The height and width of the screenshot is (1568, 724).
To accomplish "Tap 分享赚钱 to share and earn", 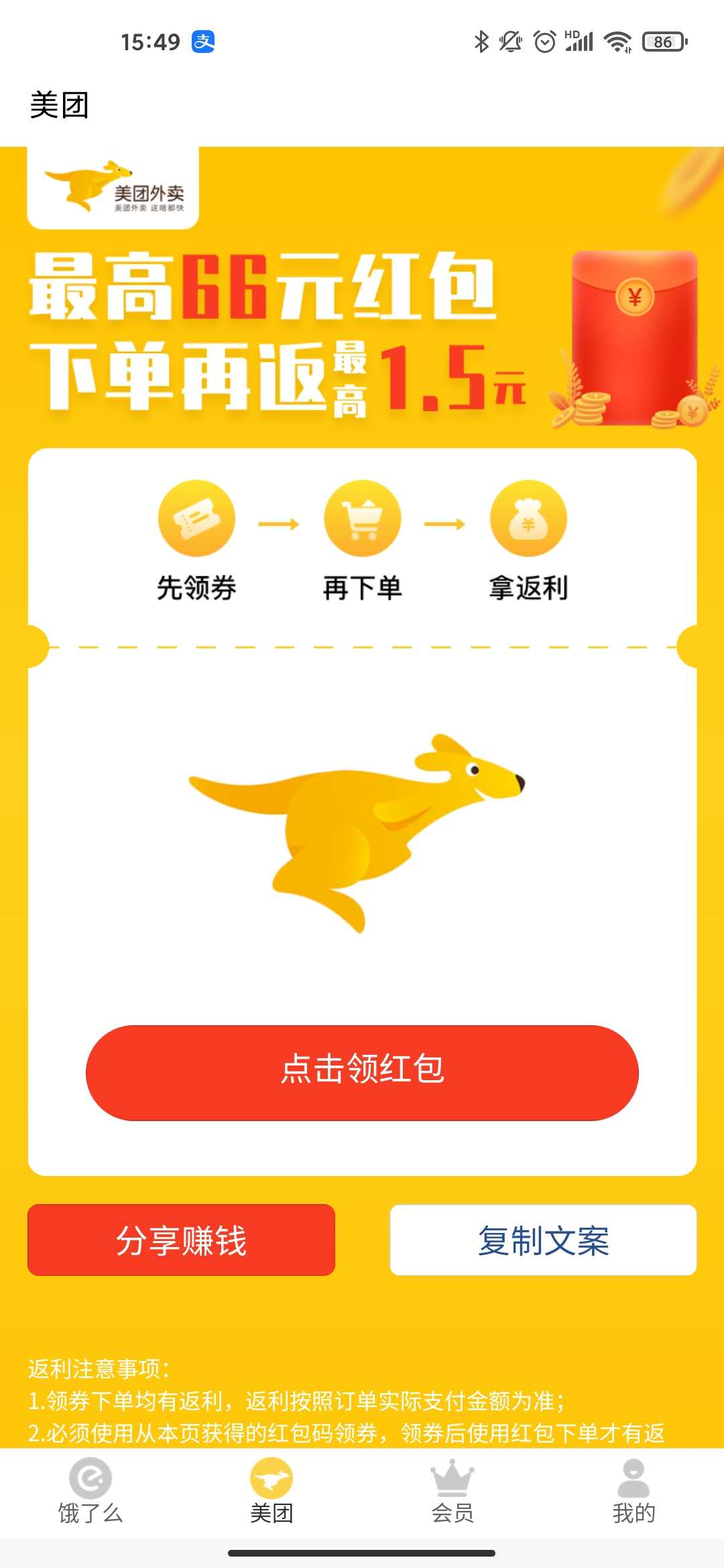I will (x=181, y=1240).
